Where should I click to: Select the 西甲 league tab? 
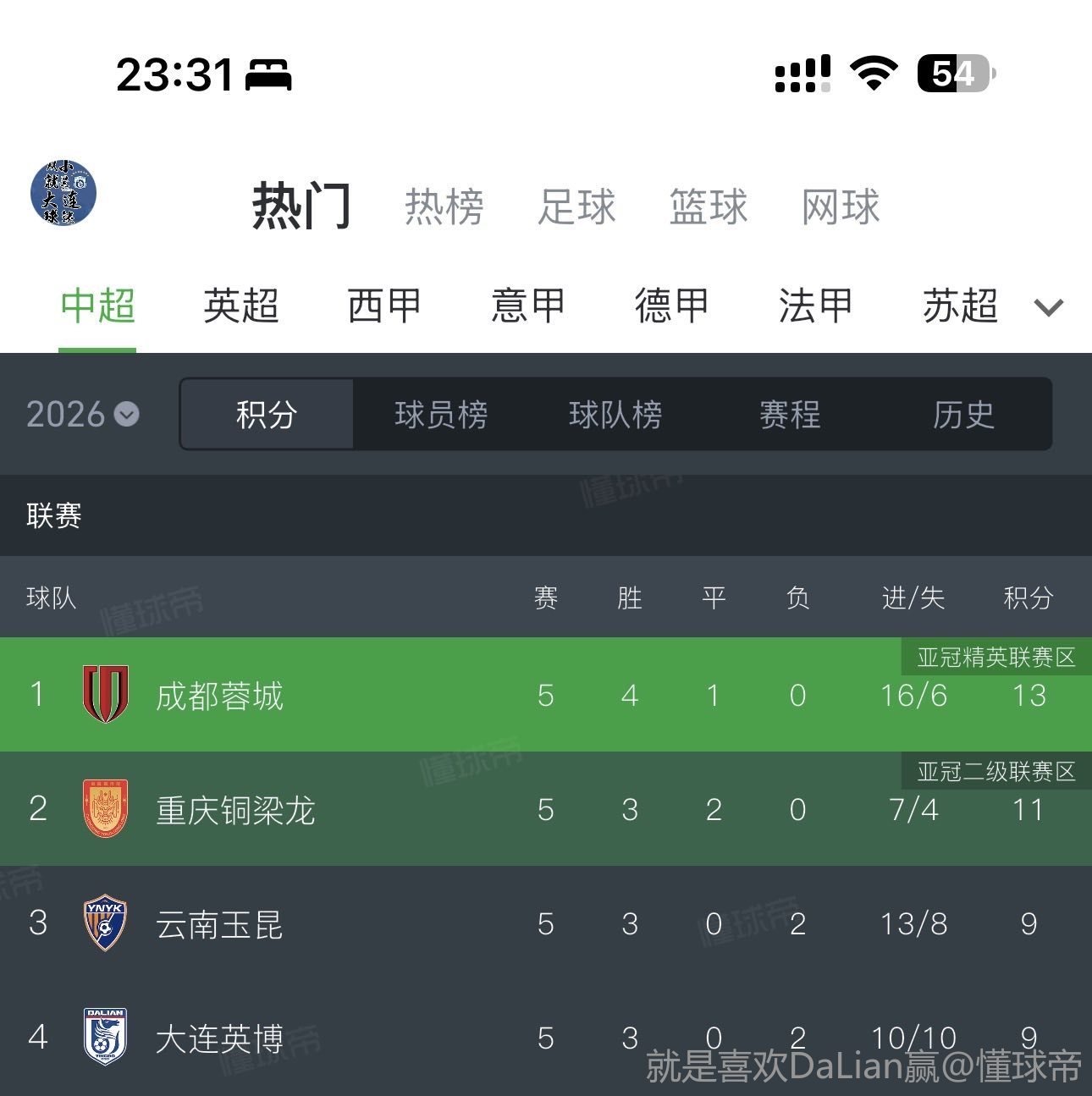(384, 306)
